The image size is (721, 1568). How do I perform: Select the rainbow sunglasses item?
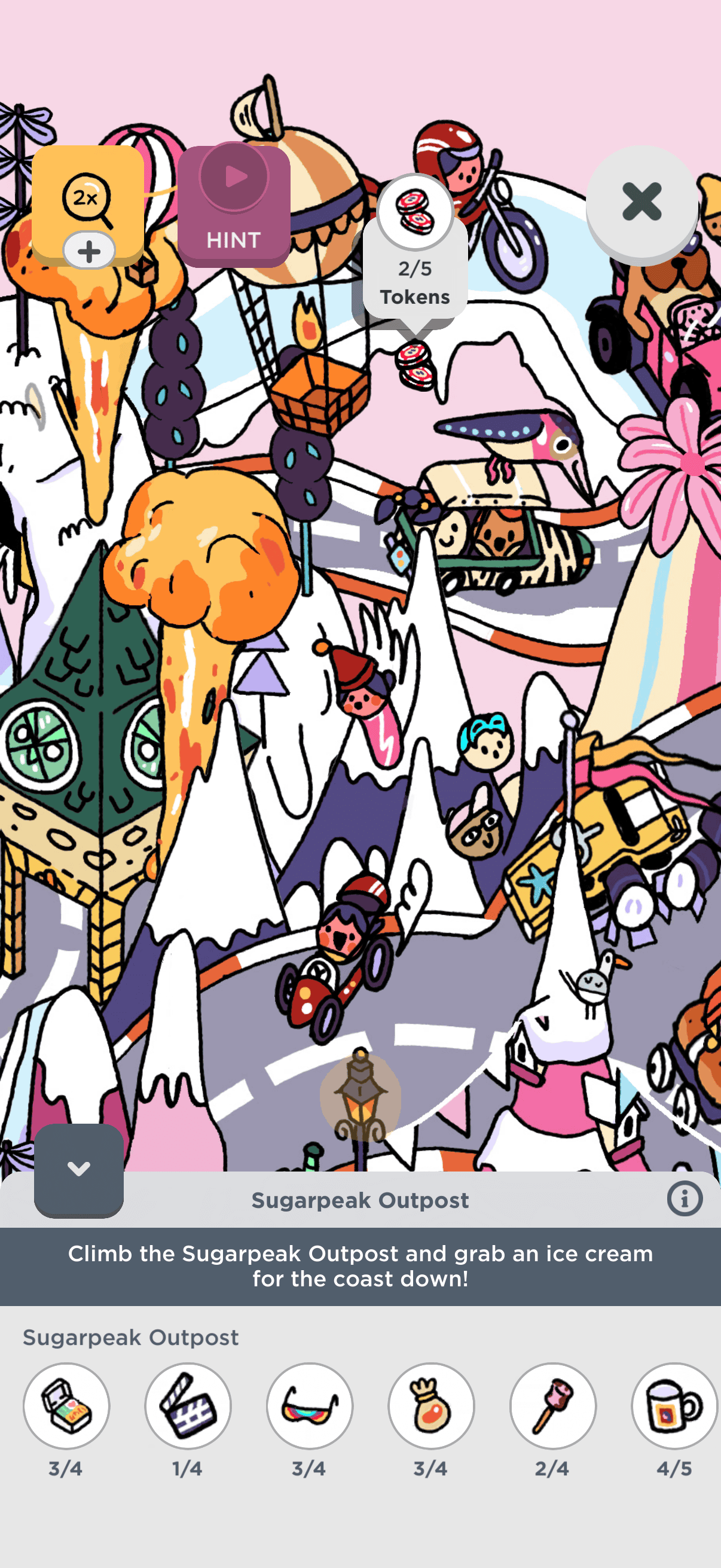(310, 1405)
